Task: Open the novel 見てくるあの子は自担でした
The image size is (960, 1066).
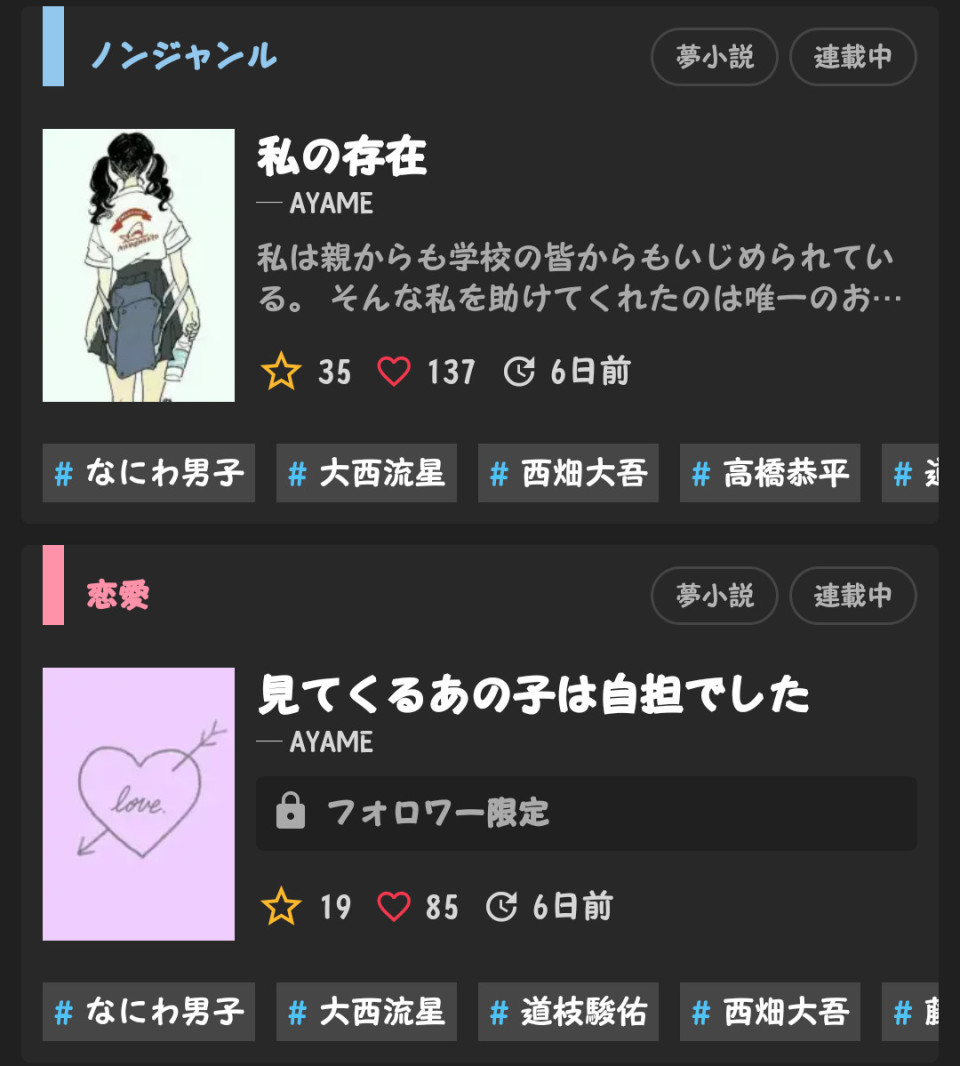Action: [533, 695]
